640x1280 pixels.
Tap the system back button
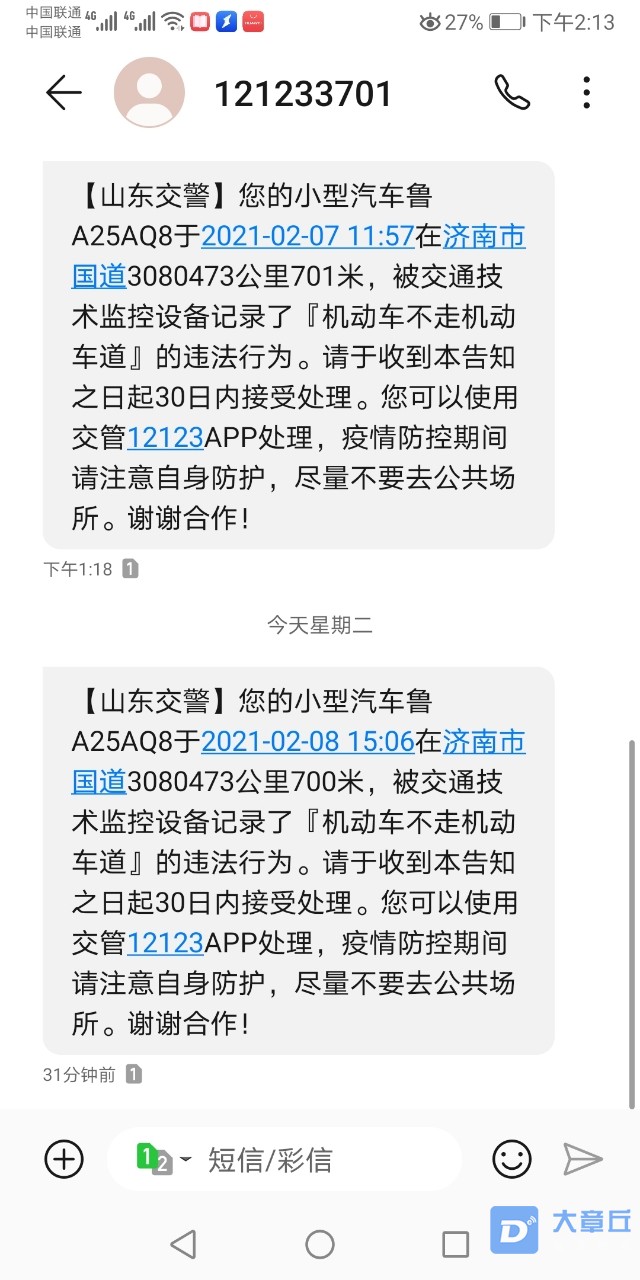[183, 1244]
